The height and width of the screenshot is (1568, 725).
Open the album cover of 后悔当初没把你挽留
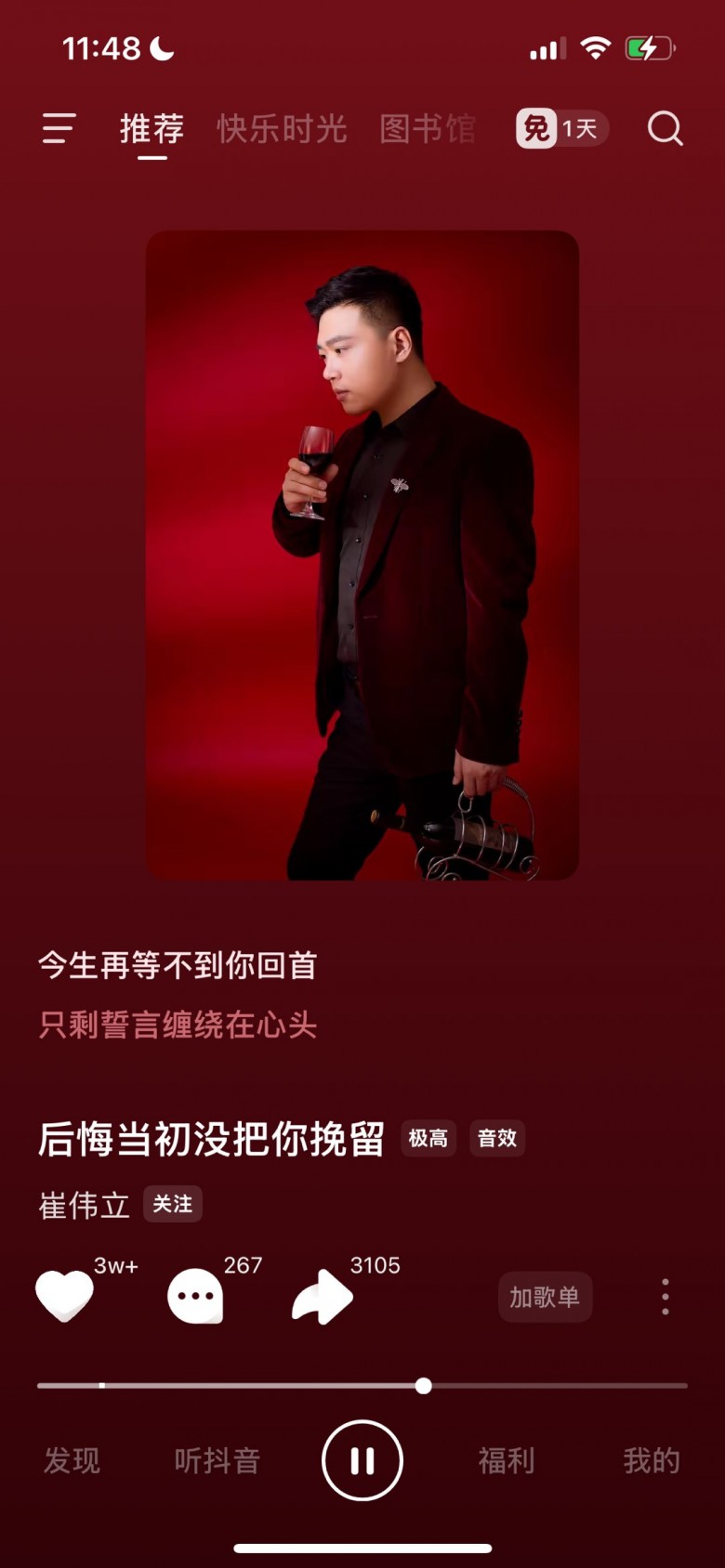coord(362,555)
